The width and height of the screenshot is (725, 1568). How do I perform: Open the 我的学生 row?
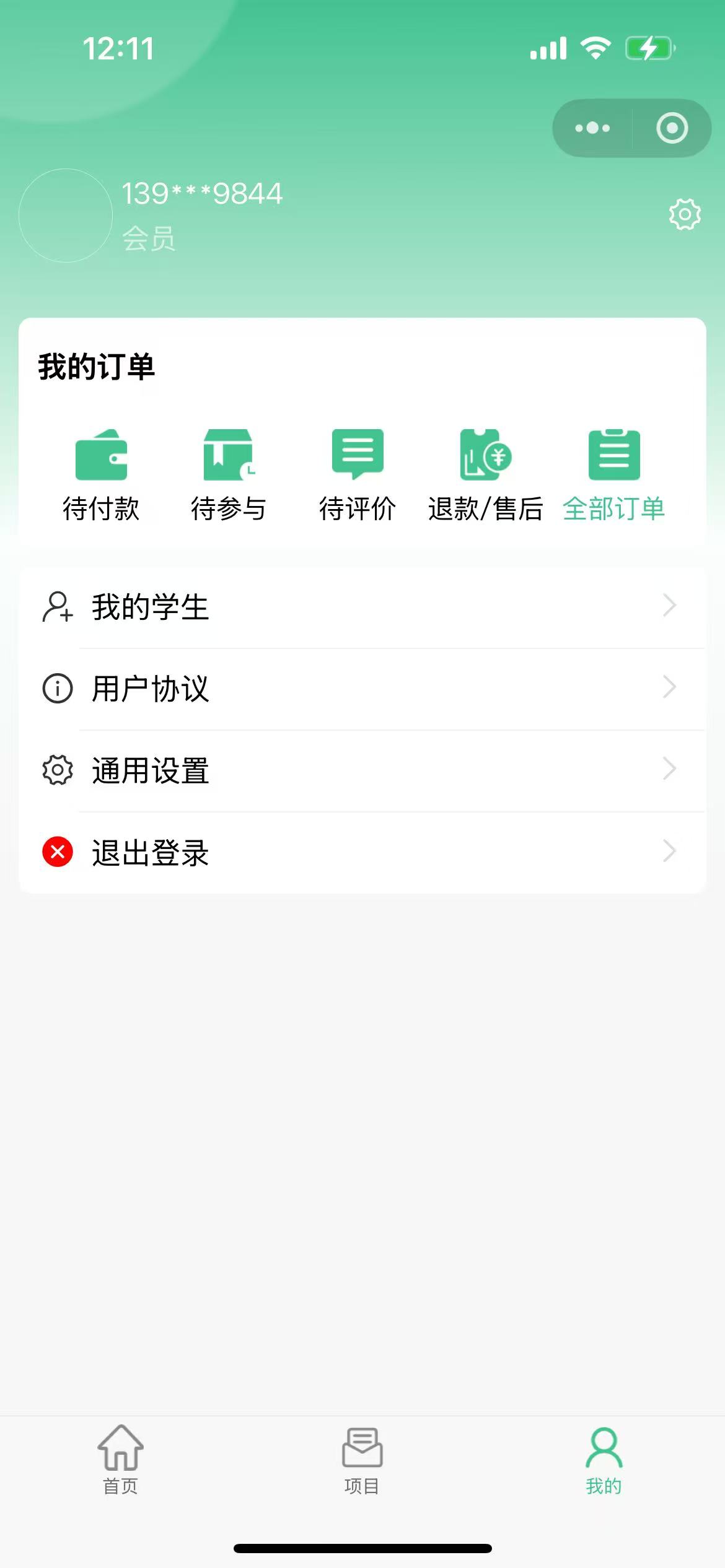(362, 607)
